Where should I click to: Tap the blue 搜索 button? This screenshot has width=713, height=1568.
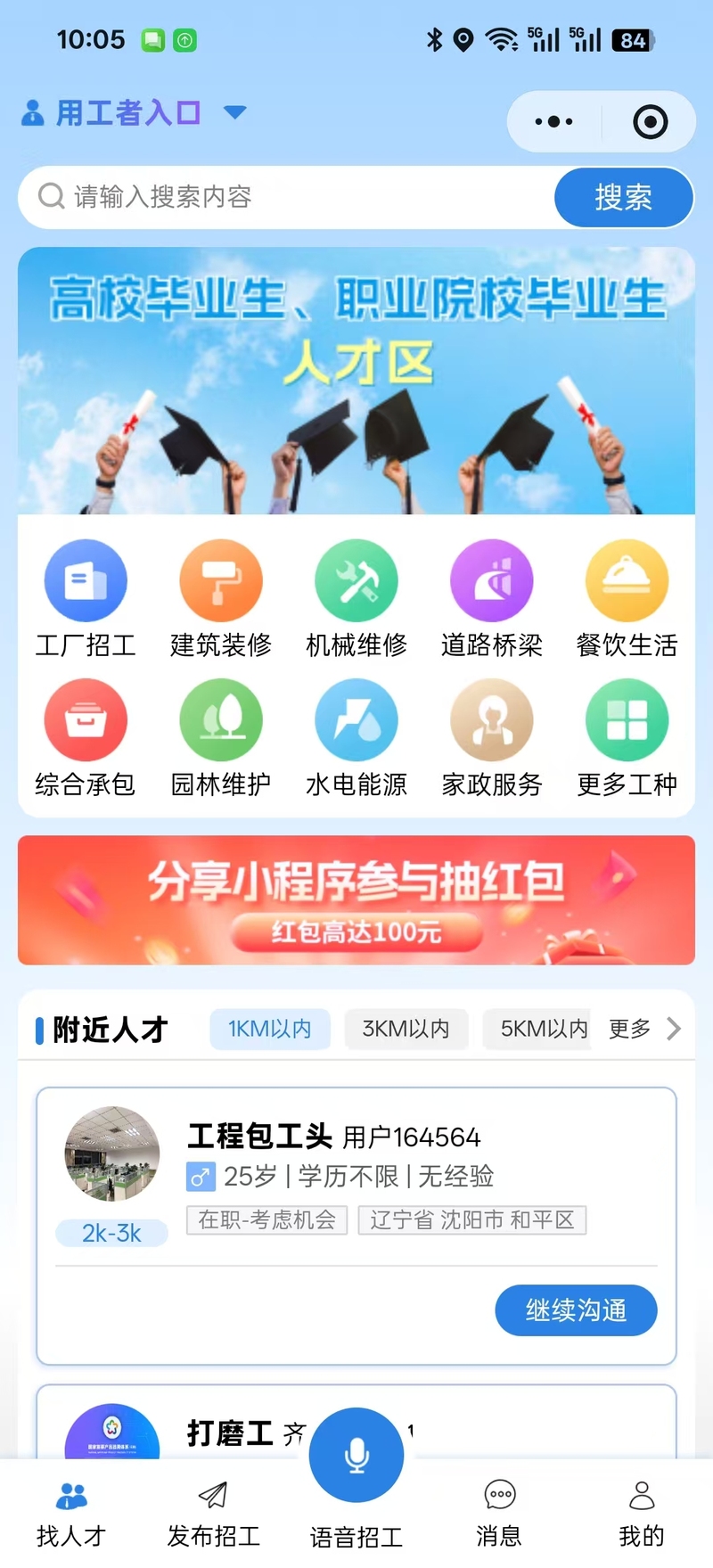(x=623, y=197)
